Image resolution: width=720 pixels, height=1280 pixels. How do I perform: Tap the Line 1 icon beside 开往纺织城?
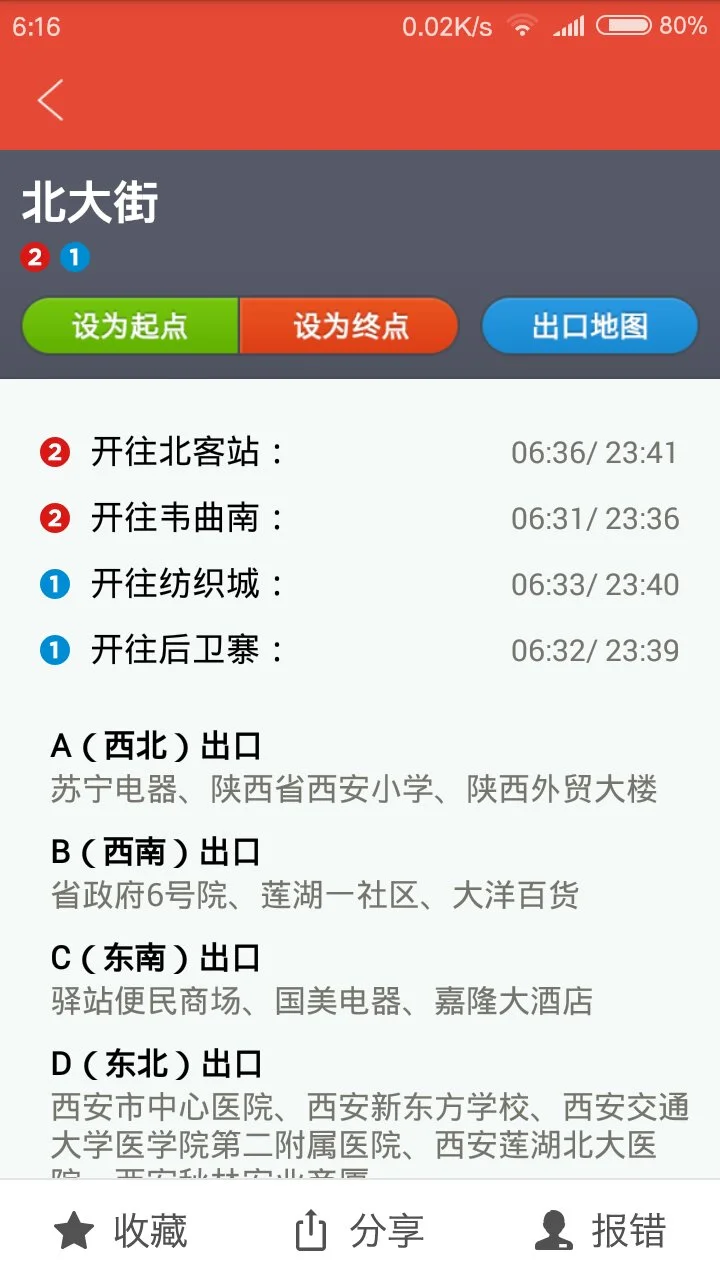coord(55,584)
